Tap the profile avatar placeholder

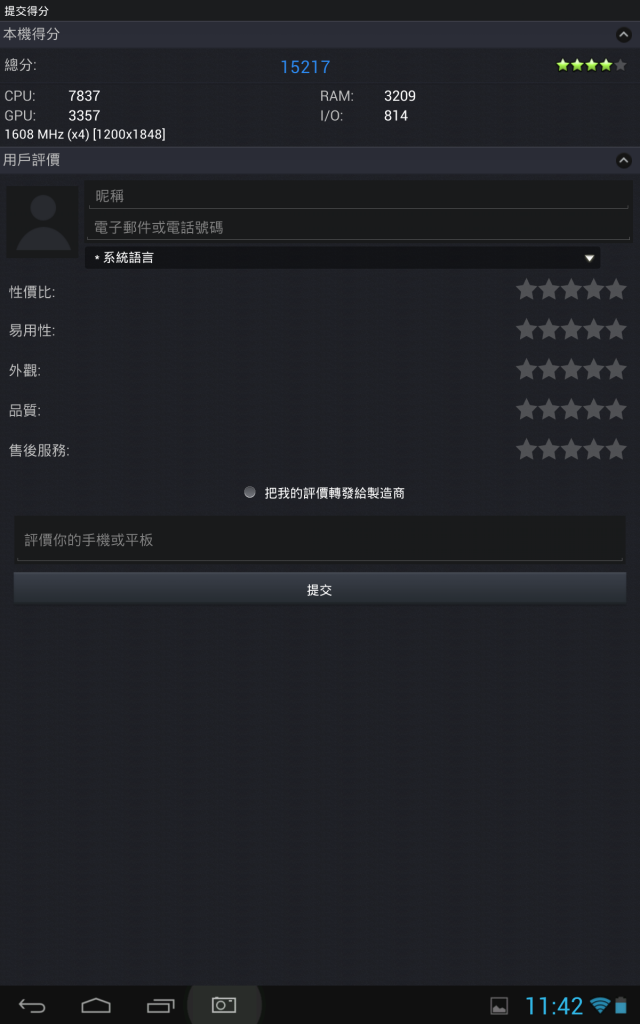42,221
